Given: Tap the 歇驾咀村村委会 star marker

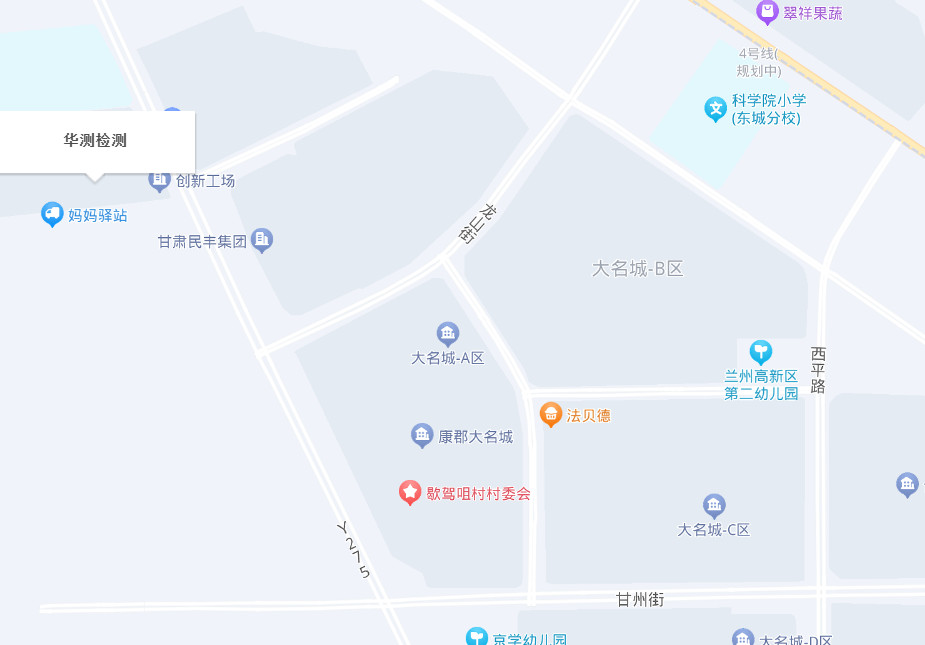Looking at the screenshot, I should (410, 492).
